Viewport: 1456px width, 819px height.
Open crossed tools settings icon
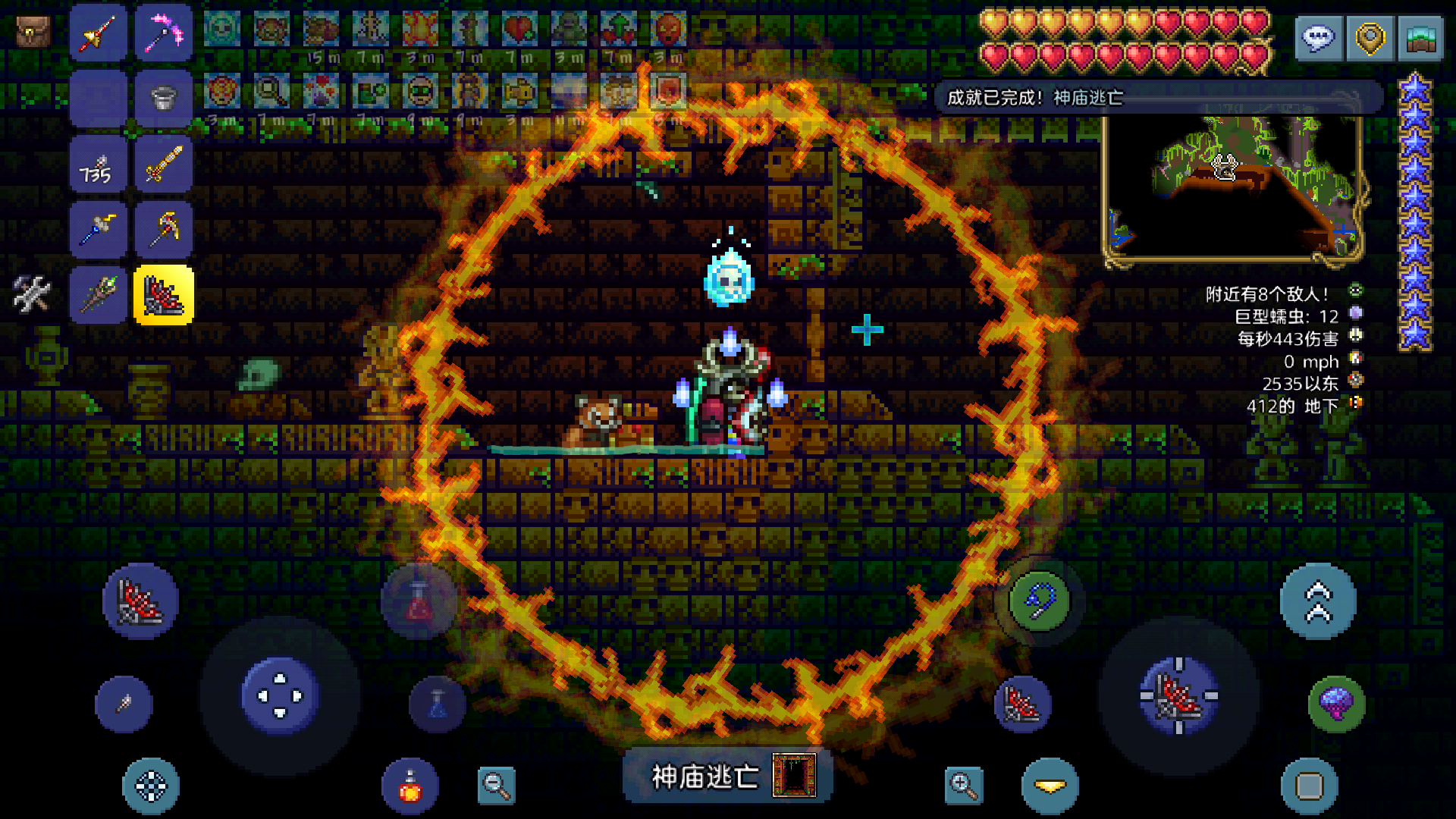pyautogui.click(x=32, y=295)
